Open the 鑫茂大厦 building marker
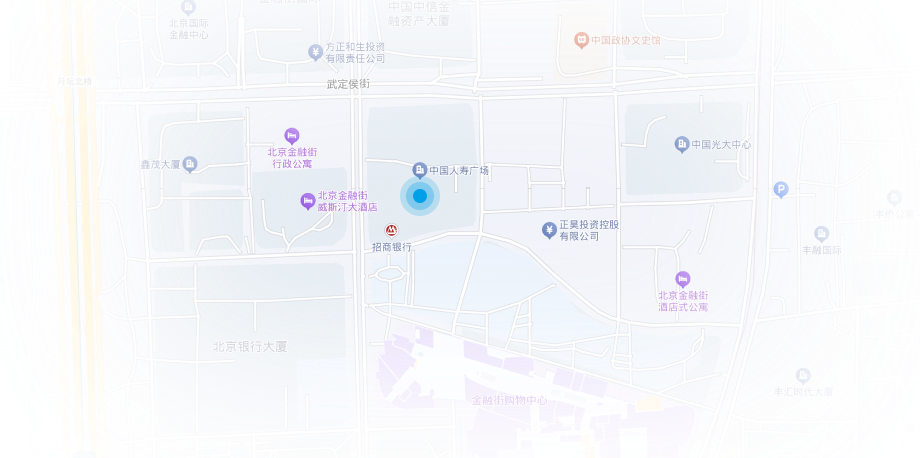This screenshot has width=920, height=458. pyautogui.click(x=190, y=164)
